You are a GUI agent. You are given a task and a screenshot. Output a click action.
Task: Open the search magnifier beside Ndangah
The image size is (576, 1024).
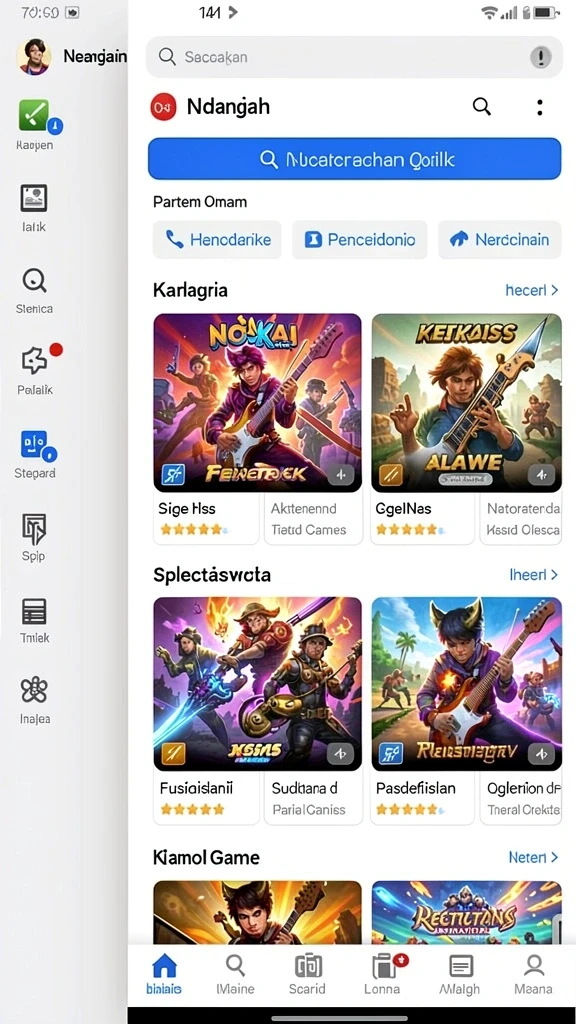click(x=481, y=106)
